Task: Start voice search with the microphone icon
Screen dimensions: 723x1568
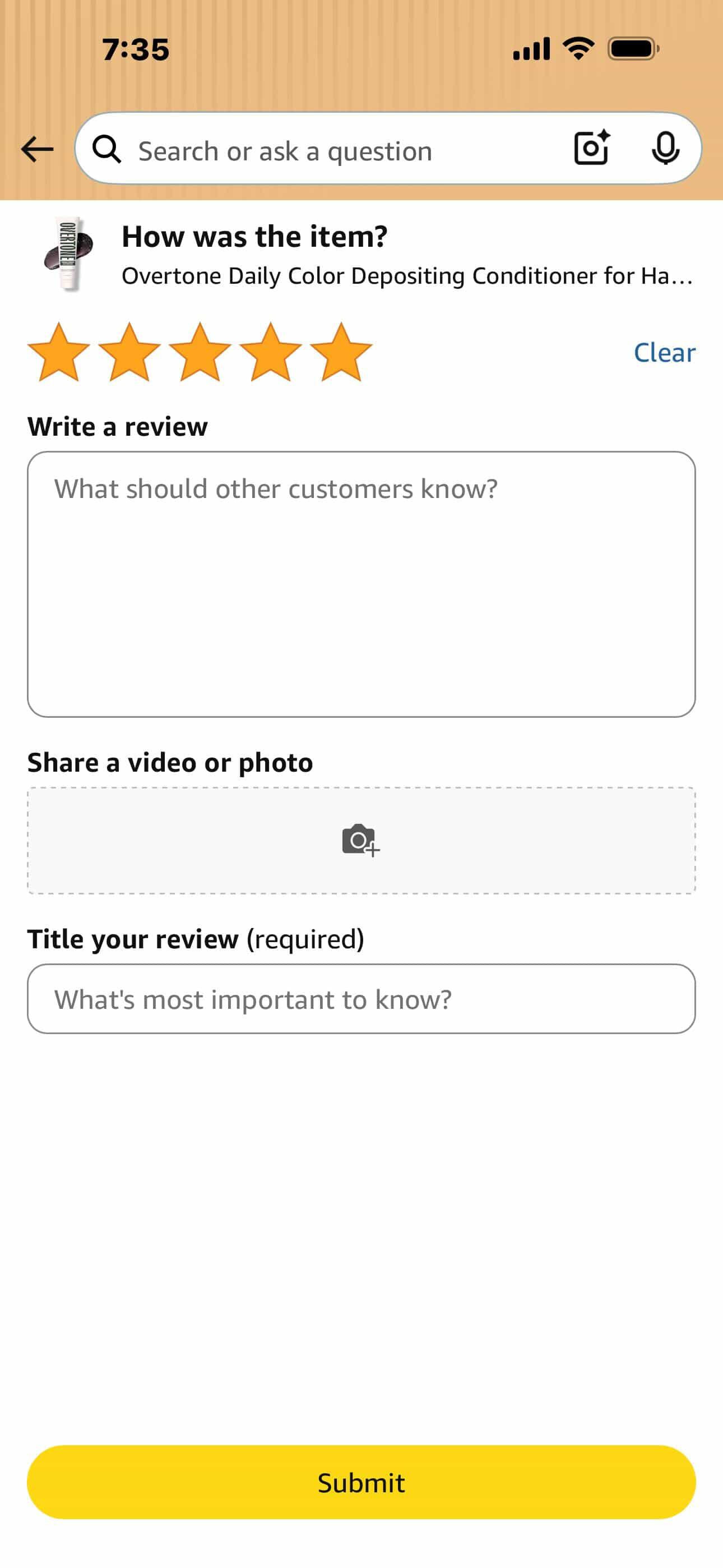Action: (665, 148)
